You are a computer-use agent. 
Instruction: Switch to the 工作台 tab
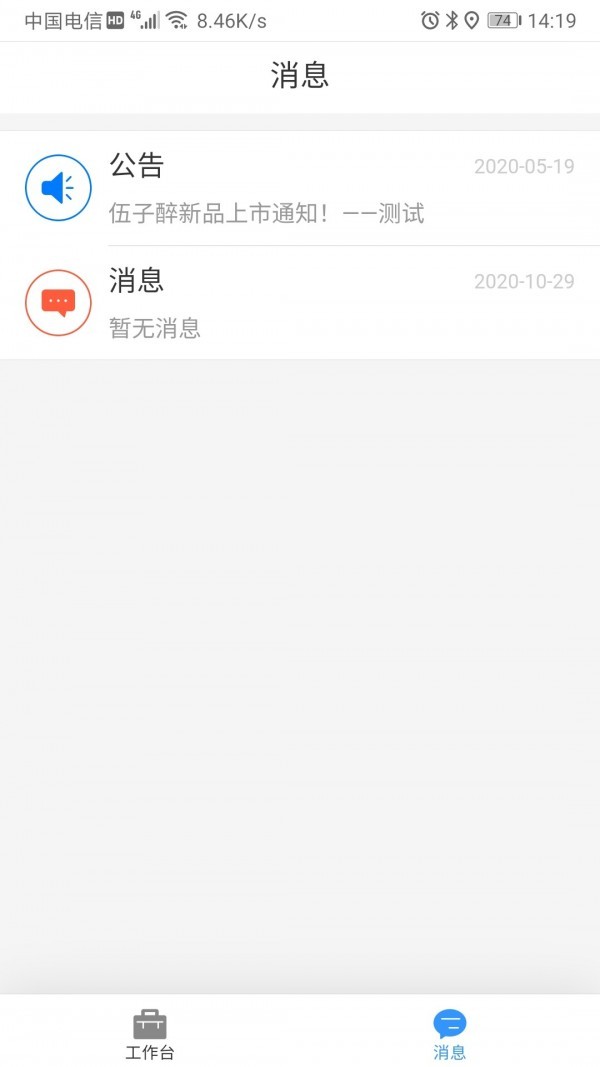(150, 1033)
